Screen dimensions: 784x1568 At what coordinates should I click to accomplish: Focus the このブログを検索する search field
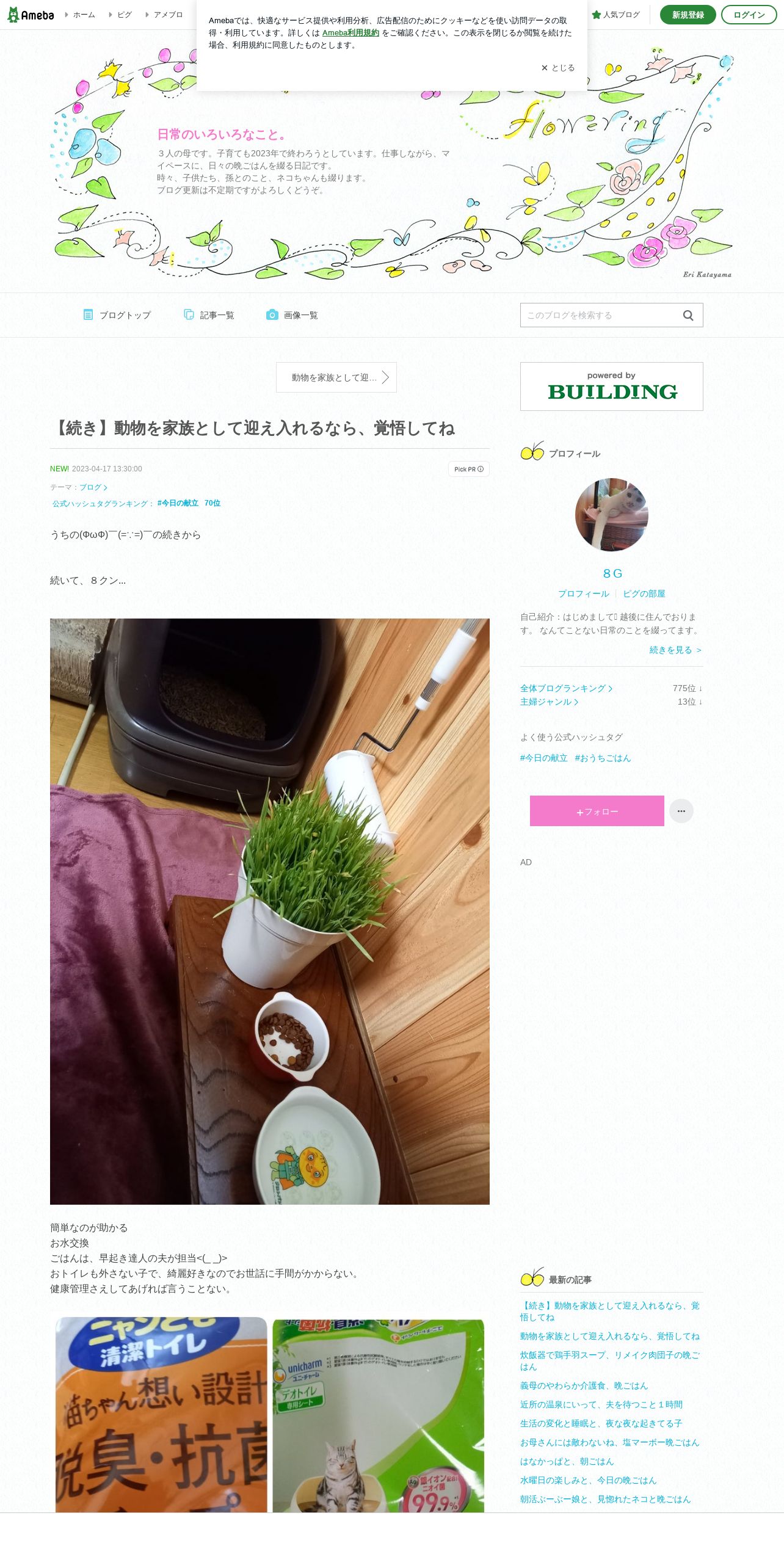600,315
